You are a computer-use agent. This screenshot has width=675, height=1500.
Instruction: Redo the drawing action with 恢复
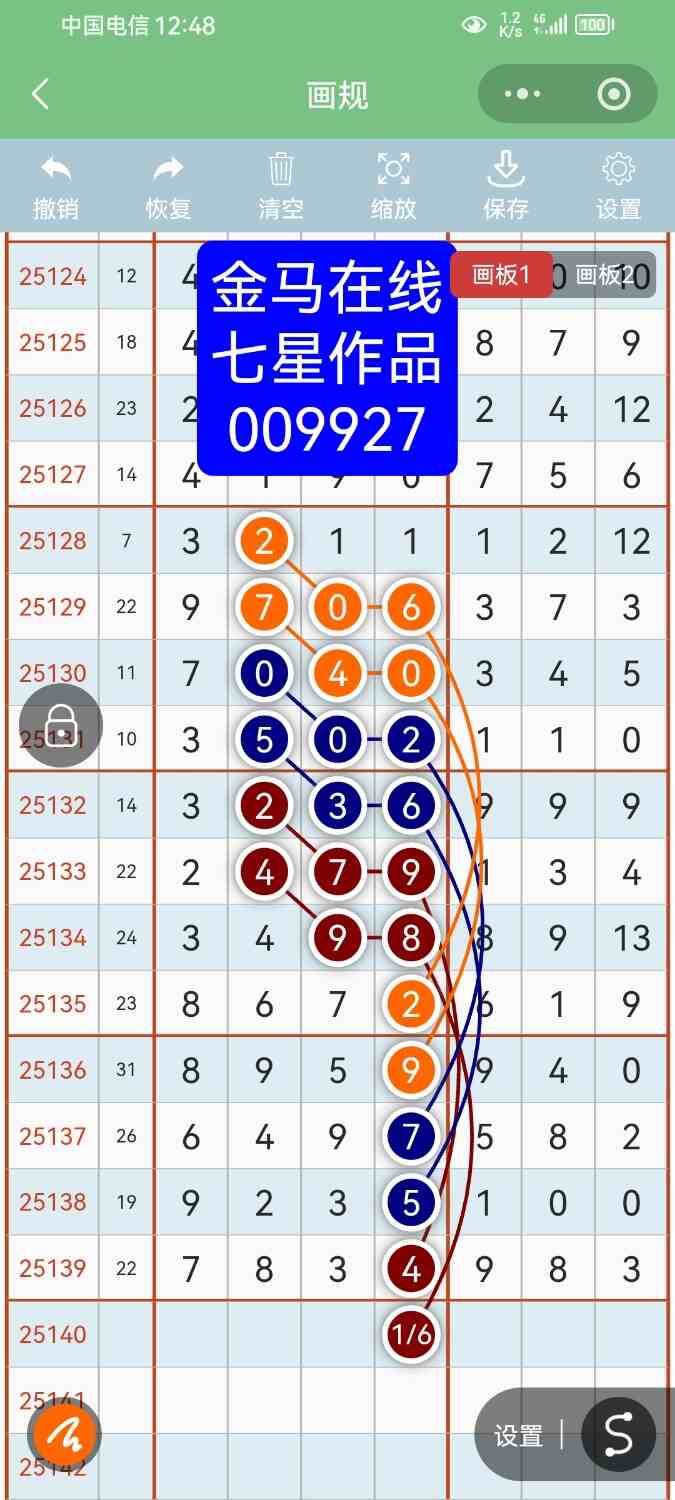(x=168, y=186)
